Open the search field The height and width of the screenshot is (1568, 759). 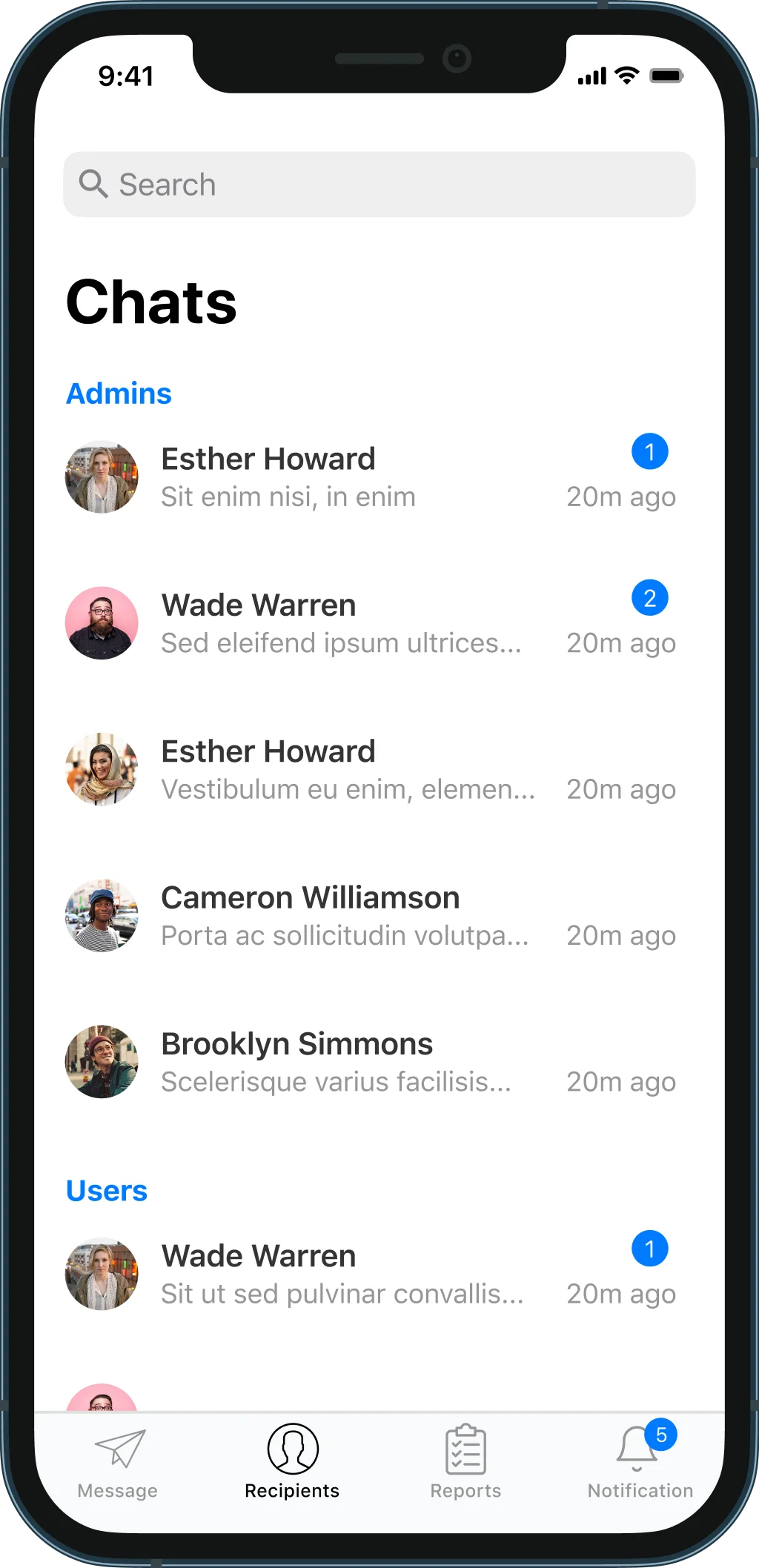click(x=379, y=185)
